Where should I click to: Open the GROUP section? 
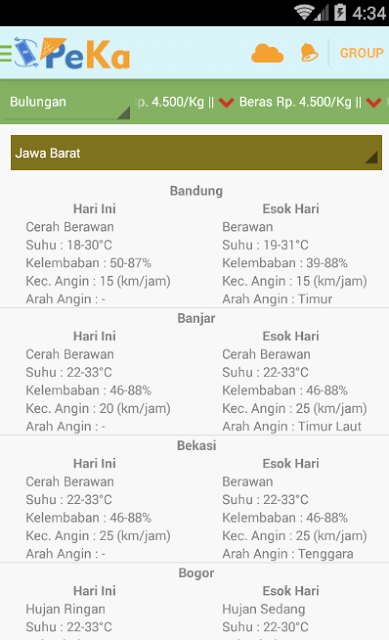pos(361,53)
